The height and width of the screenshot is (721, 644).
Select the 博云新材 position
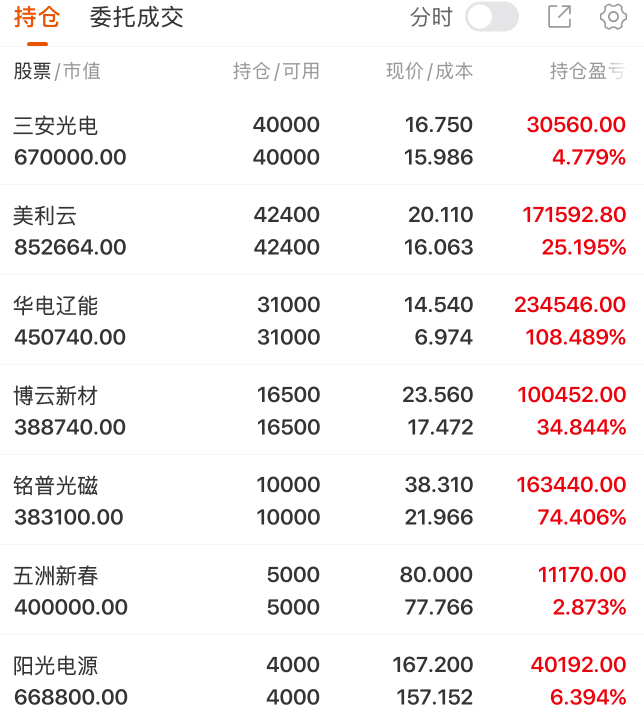(x=322, y=410)
